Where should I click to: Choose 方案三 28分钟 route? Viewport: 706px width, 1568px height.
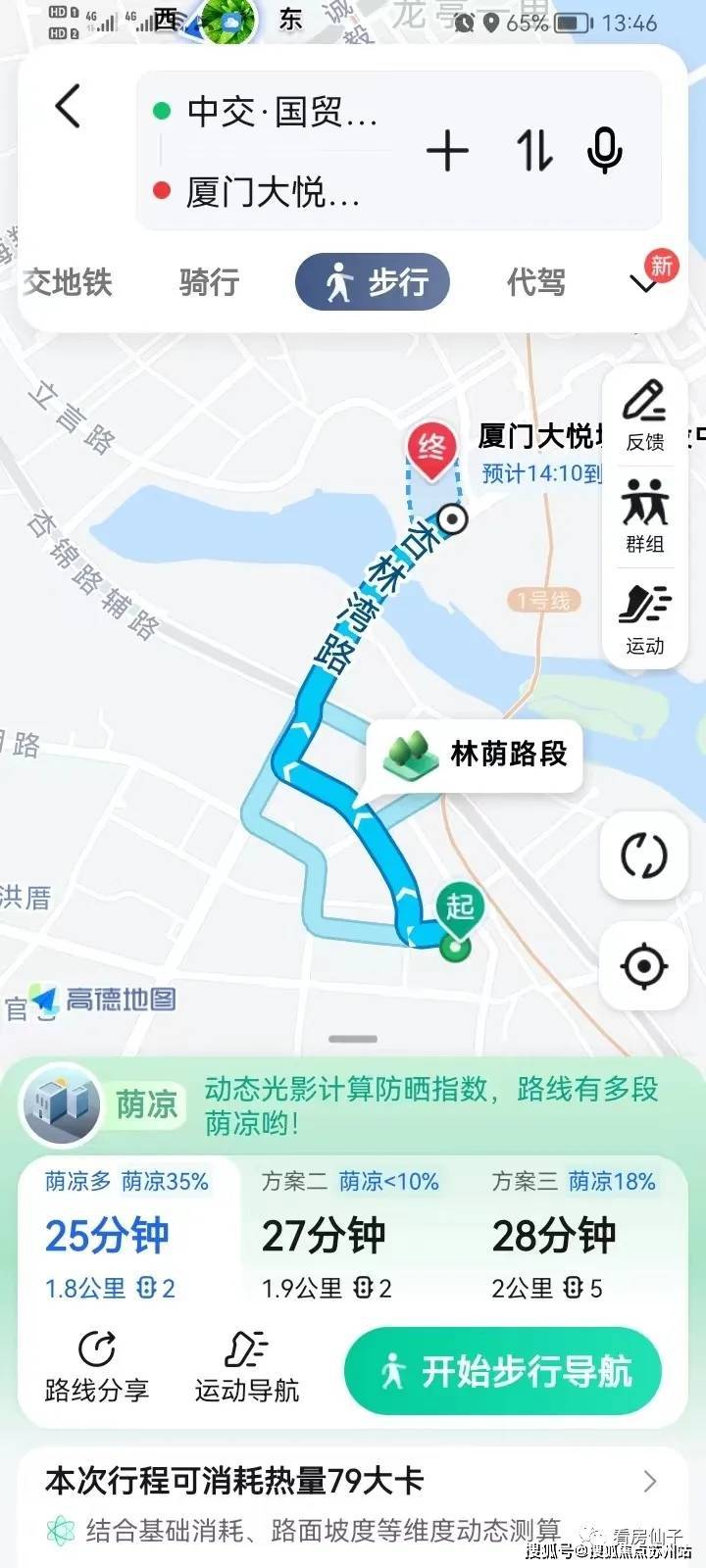click(574, 1235)
